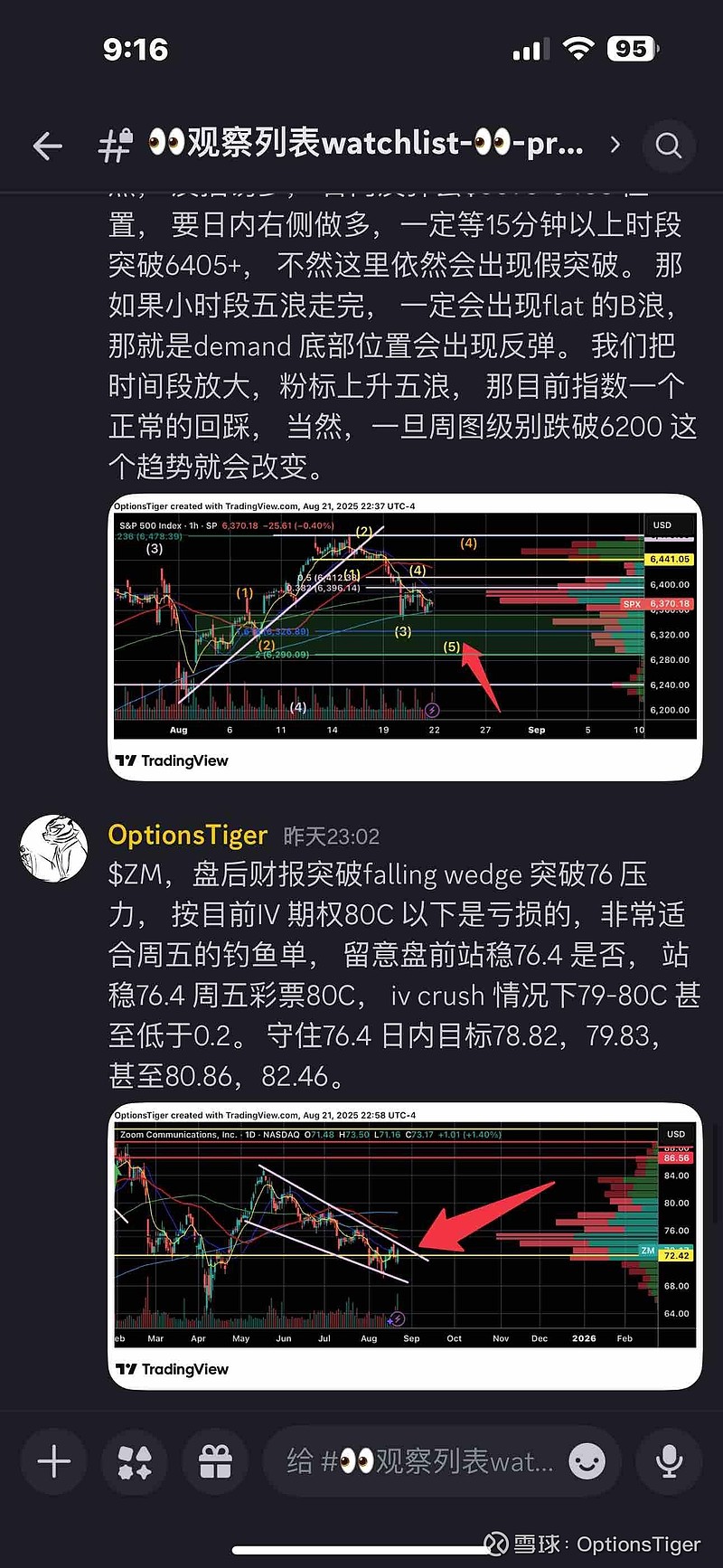Go back using the top-left arrow
Image resolution: width=723 pixels, height=1568 pixels.
pos(47,146)
